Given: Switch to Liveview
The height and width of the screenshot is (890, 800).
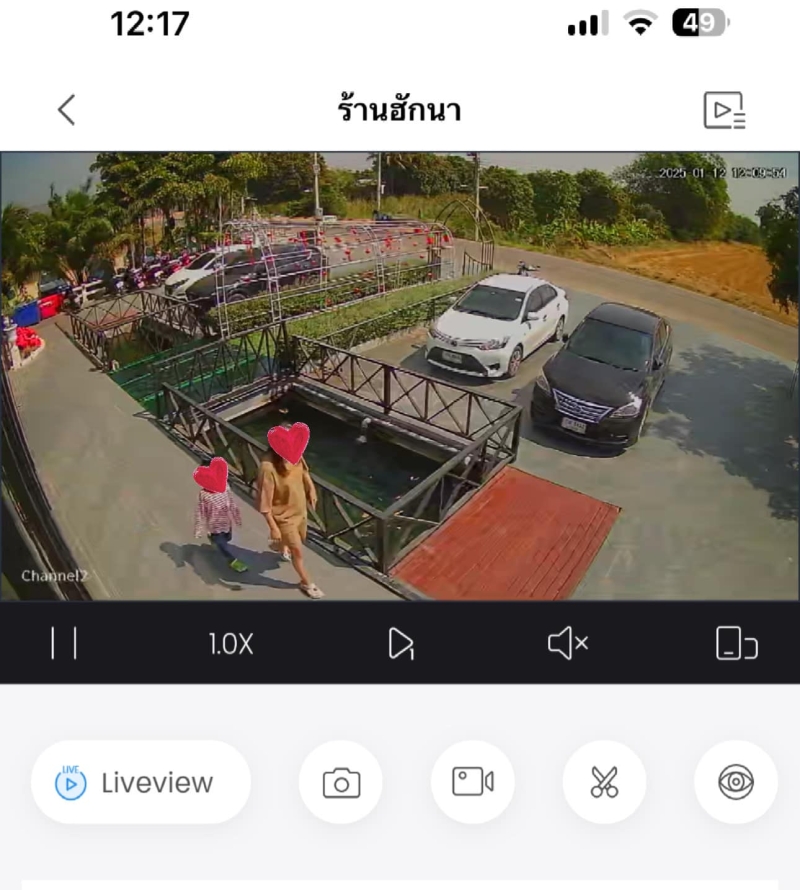Looking at the screenshot, I should (x=140, y=782).
